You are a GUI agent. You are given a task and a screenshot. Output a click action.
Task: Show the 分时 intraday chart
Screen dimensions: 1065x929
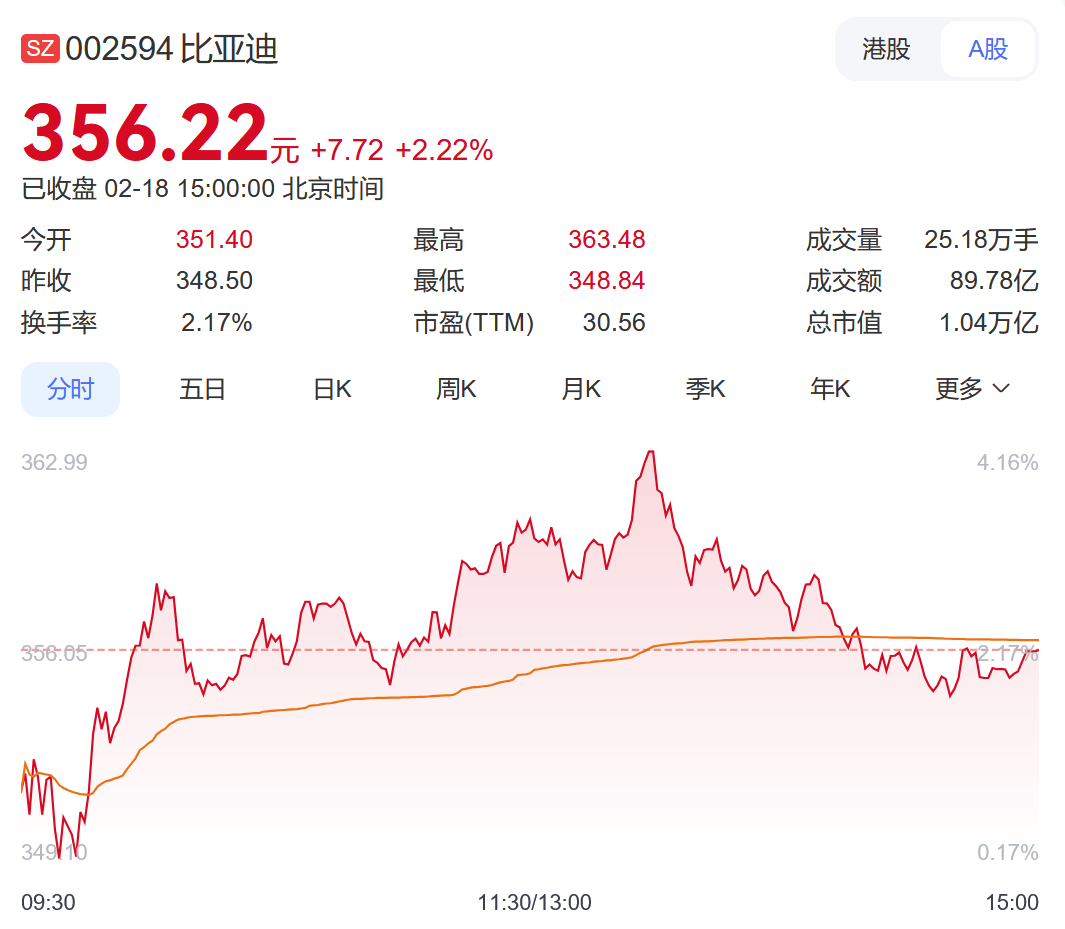pyautogui.click(x=71, y=389)
